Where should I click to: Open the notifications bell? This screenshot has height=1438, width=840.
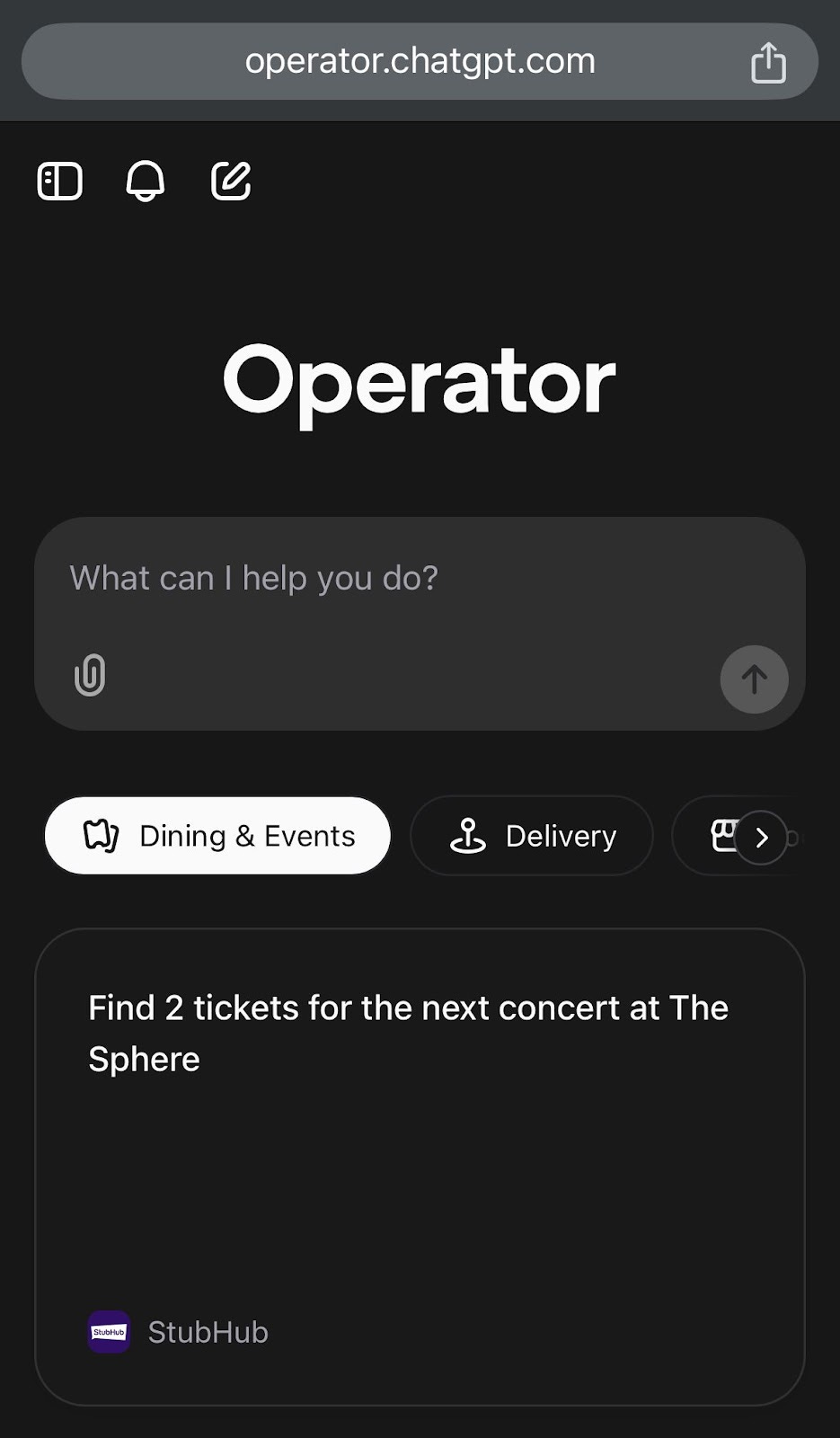pyautogui.click(x=145, y=182)
